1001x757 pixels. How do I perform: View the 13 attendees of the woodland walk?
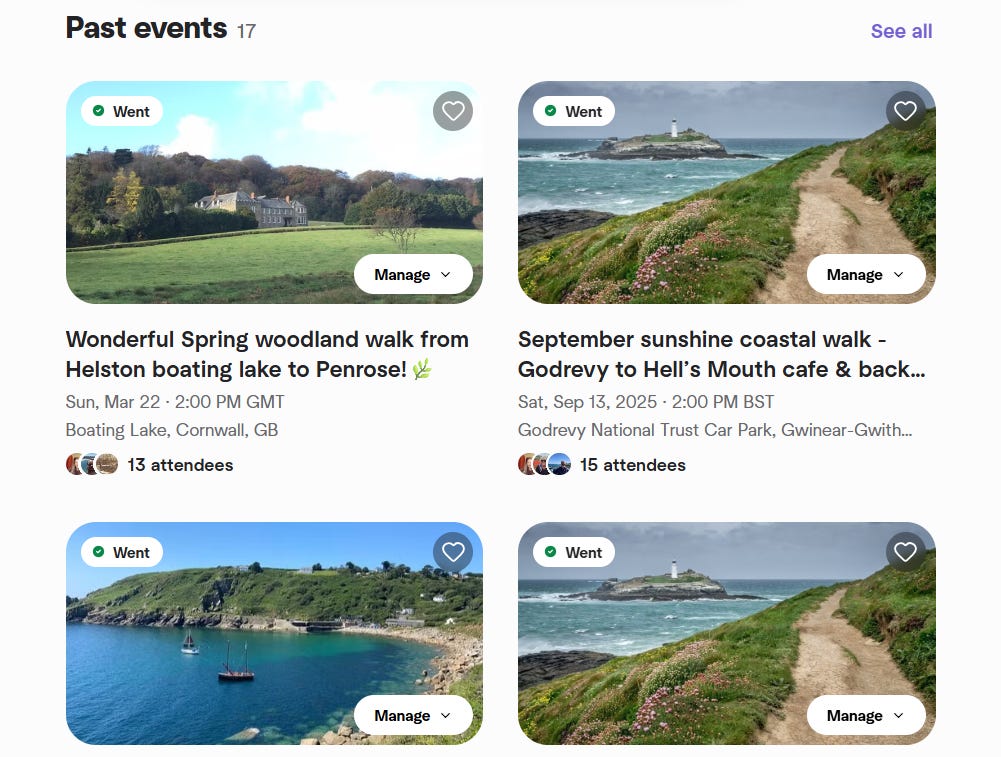pos(149,465)
